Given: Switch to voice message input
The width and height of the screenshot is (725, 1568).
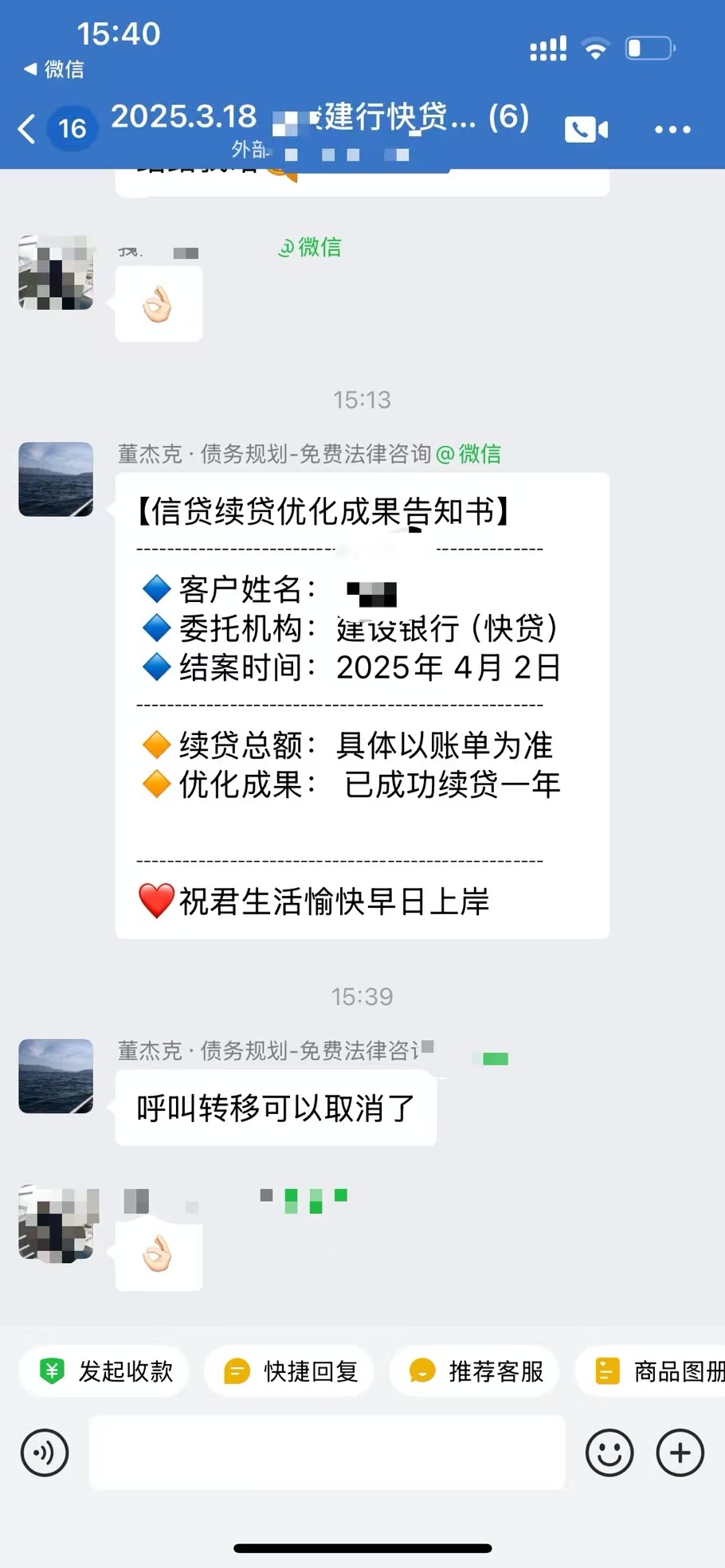Looking at the screenshot, I should pos(45,1452).
